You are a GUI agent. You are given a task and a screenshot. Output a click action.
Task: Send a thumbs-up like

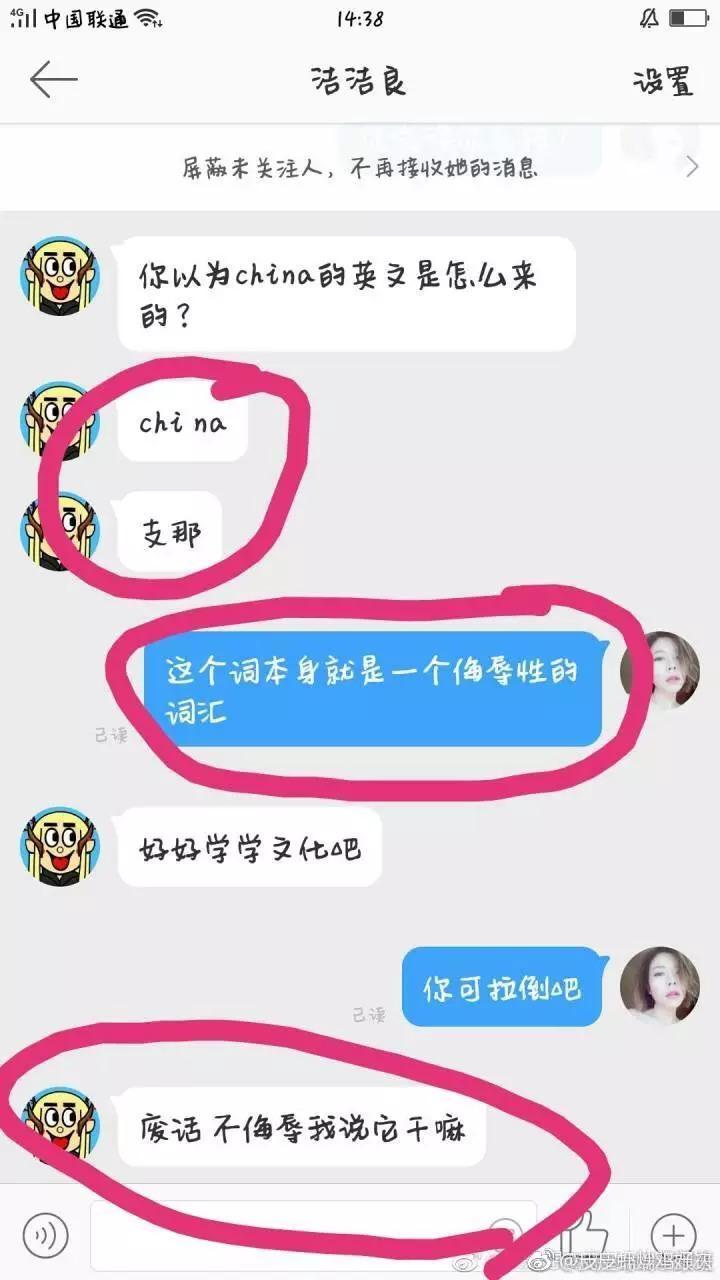(x=588, y=1232)
